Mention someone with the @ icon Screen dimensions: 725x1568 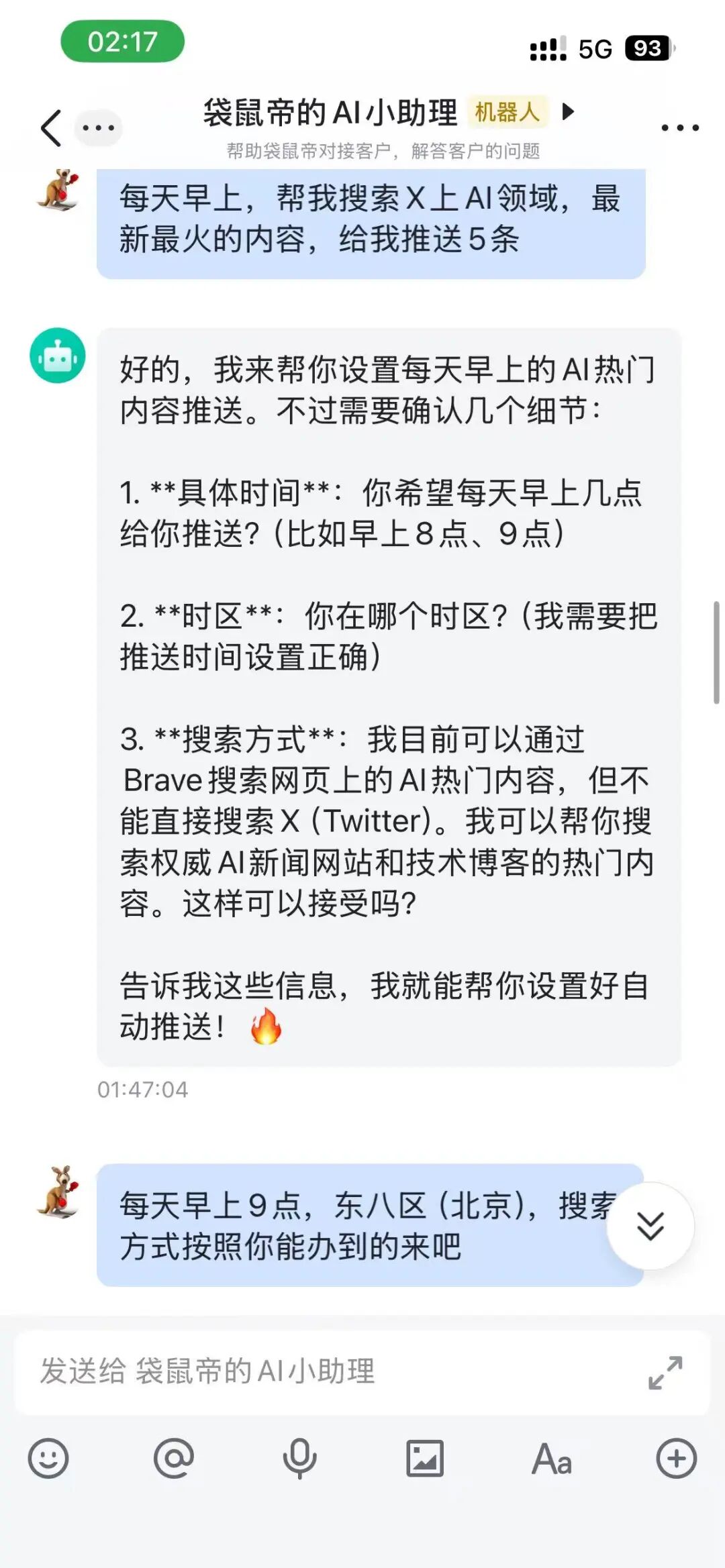(174, 1458)
